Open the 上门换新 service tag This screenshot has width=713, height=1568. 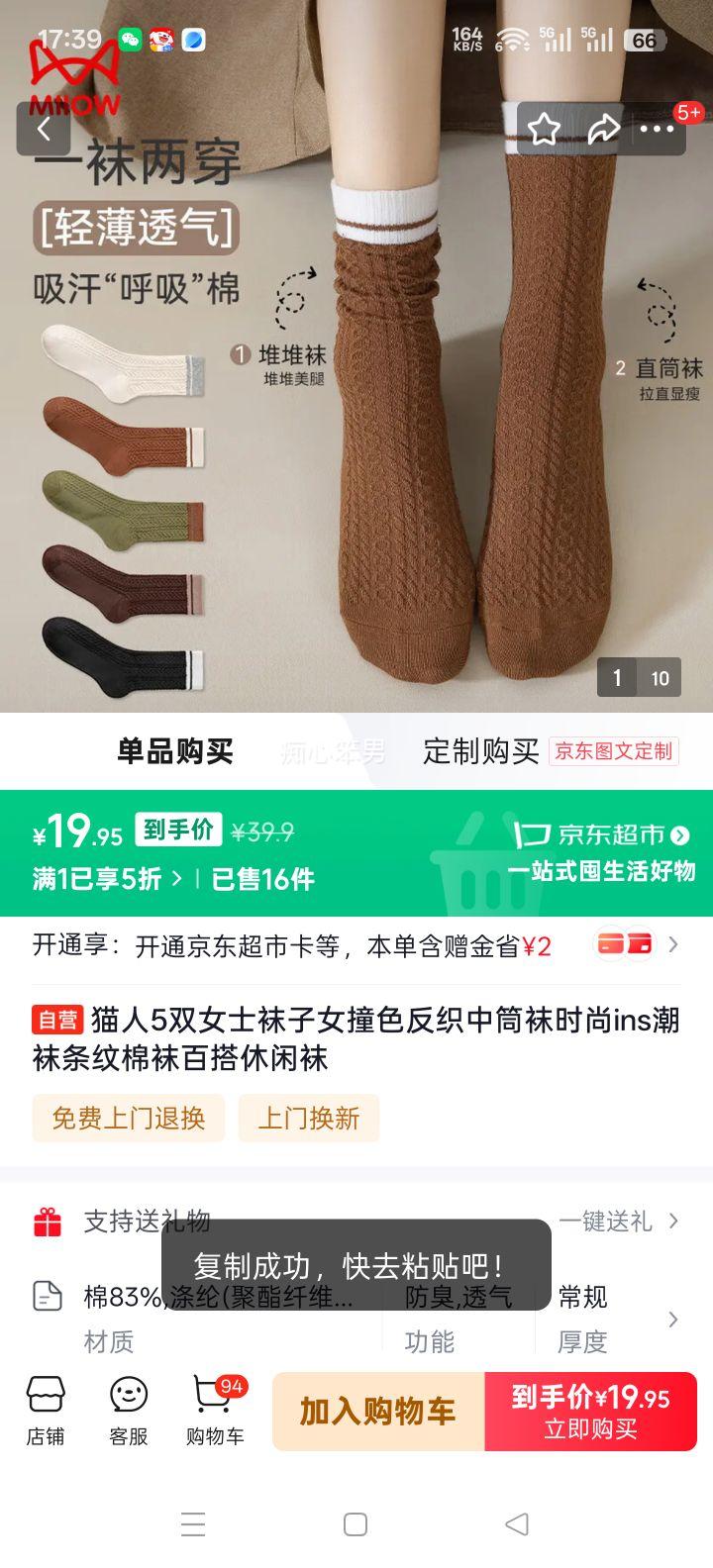coord(309,1119)
